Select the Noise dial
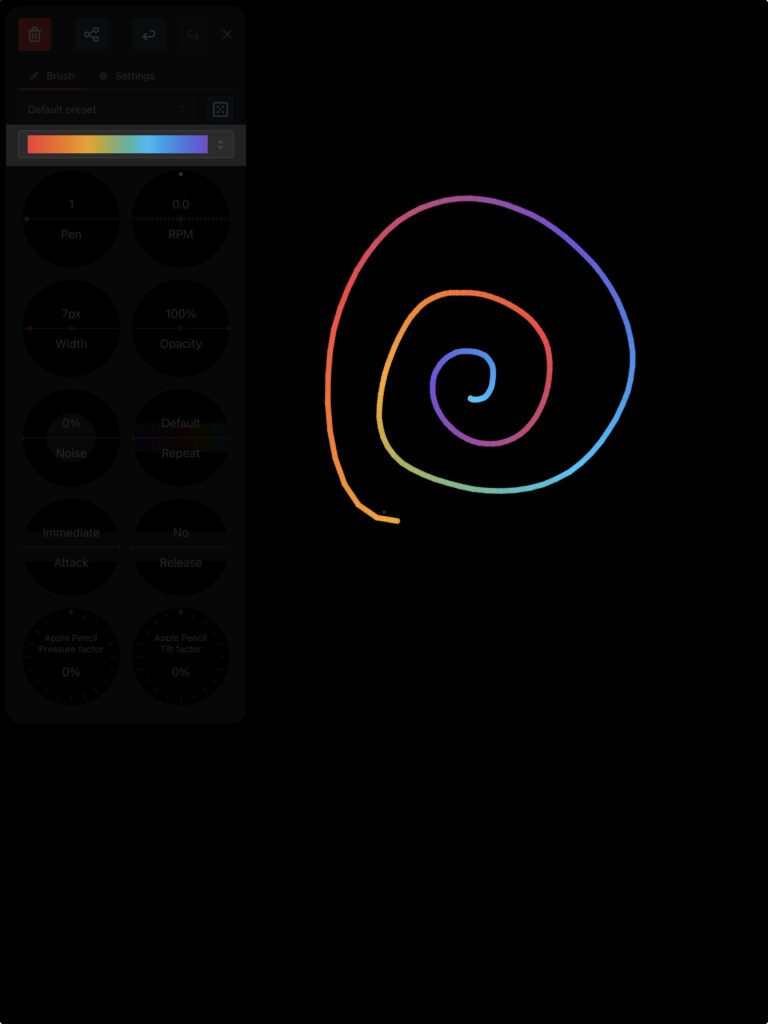Screen dimensions: 768x1024 click(71, 438)
